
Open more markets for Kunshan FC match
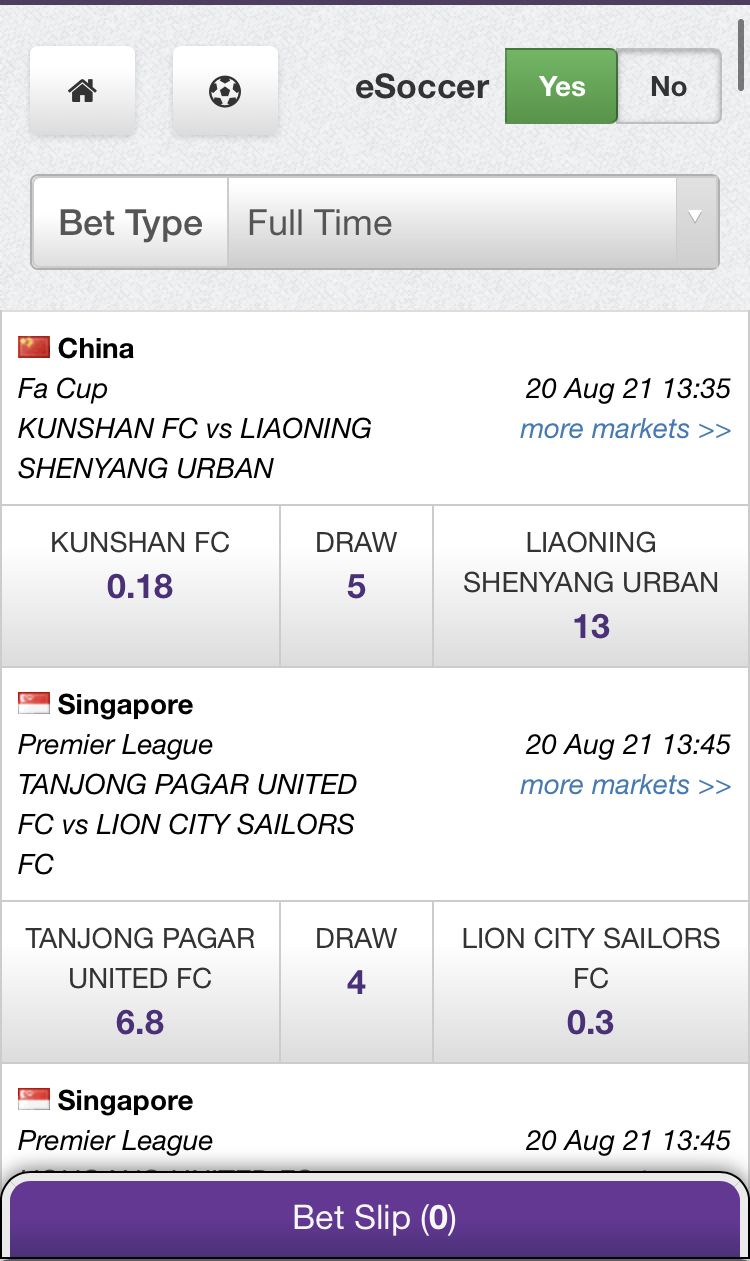625,429
